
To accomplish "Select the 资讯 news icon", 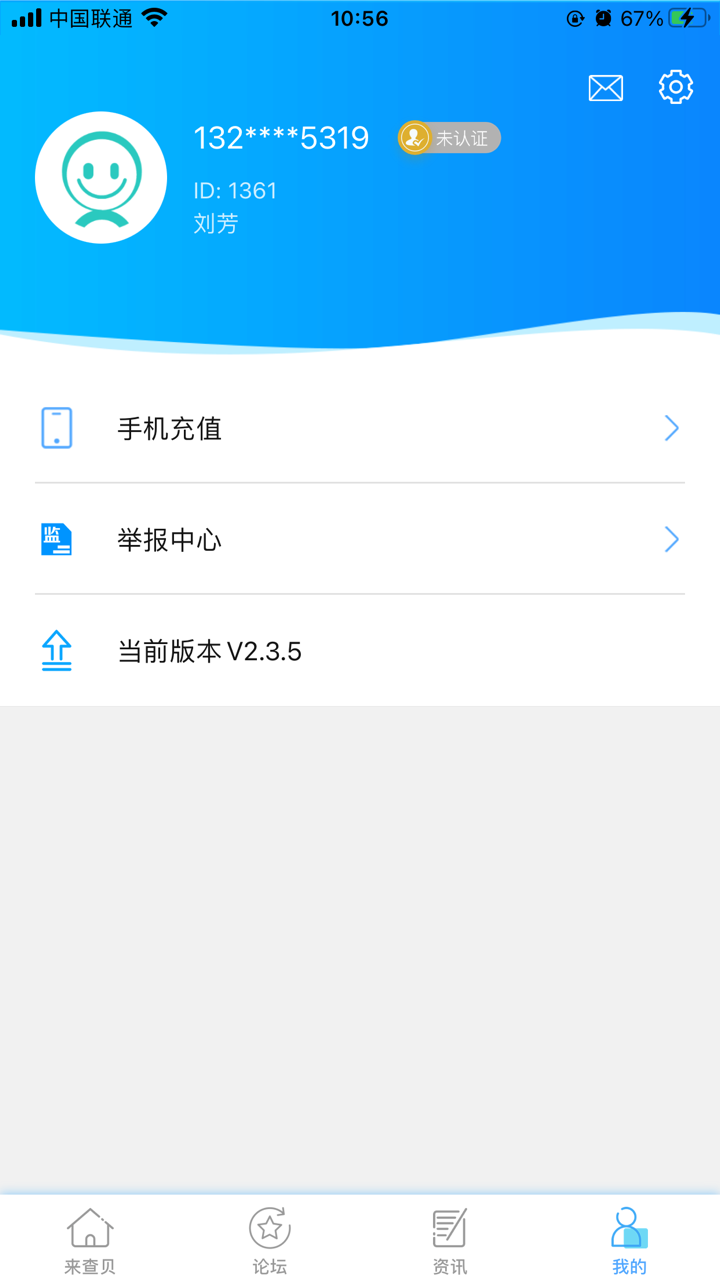I will coord(449,1226).
